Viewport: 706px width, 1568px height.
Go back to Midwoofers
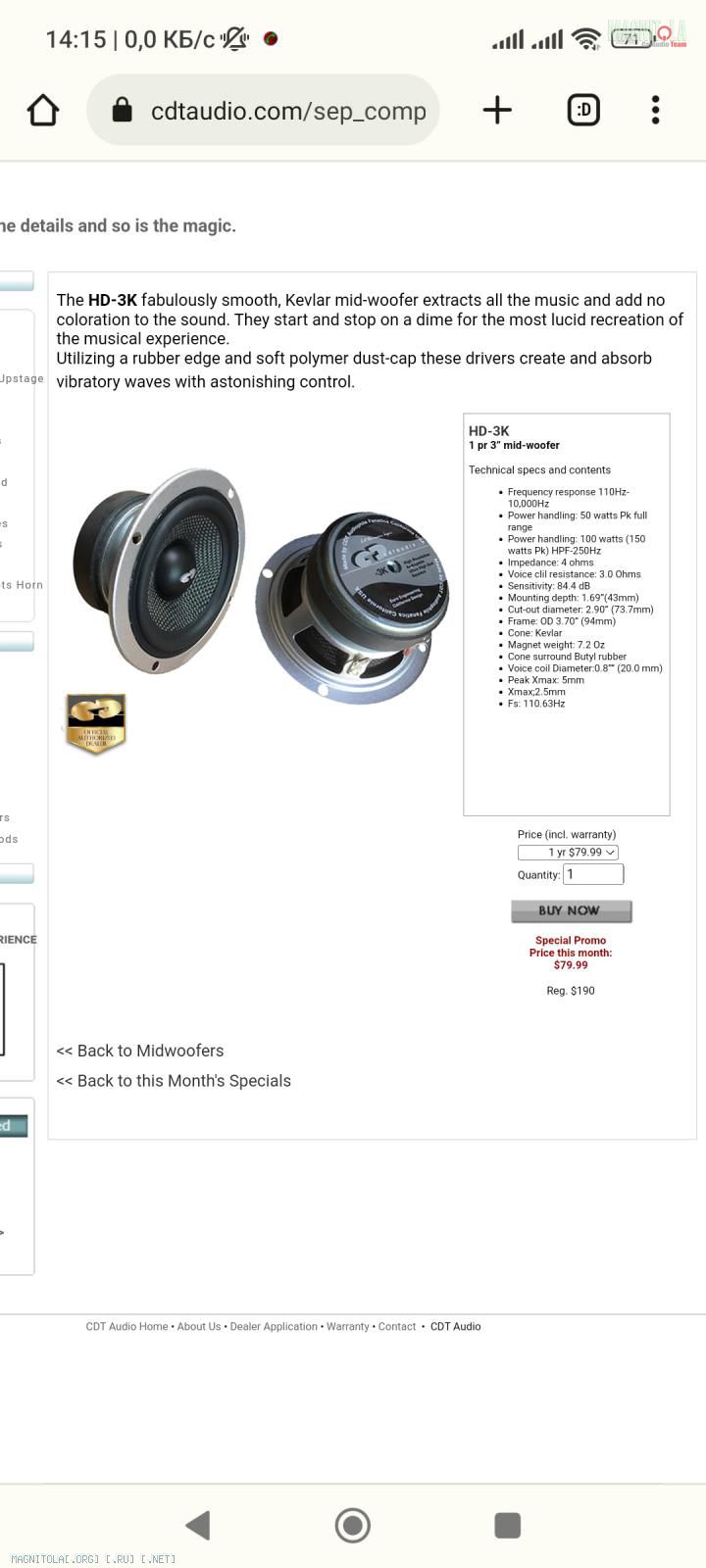pos(140,1051)
